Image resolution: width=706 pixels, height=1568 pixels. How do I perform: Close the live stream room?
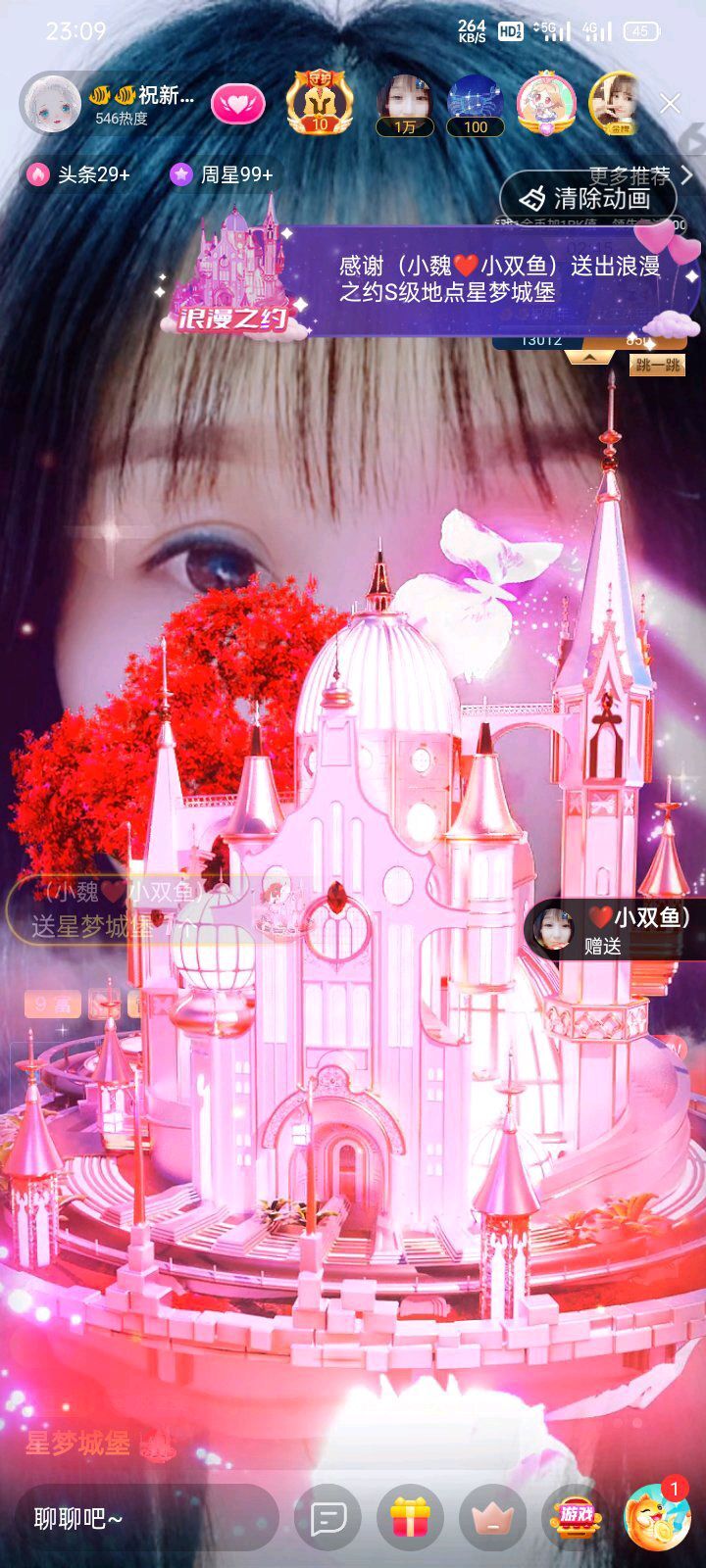coord(671,104)
